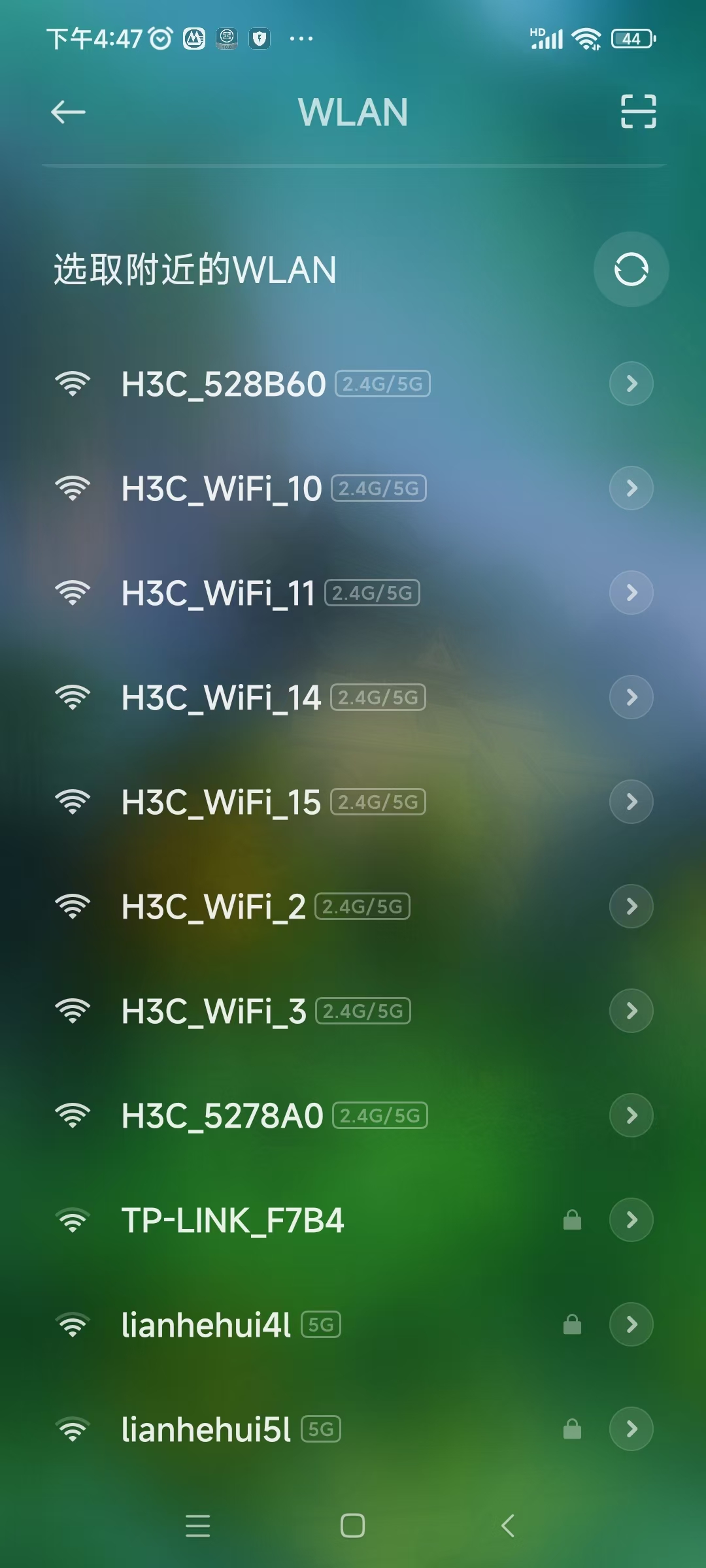The height and width of the screenshot is (1568, 706).
Task: View details arrow for H3C_WiFi_3
Action: click(x=631, y=1011)
